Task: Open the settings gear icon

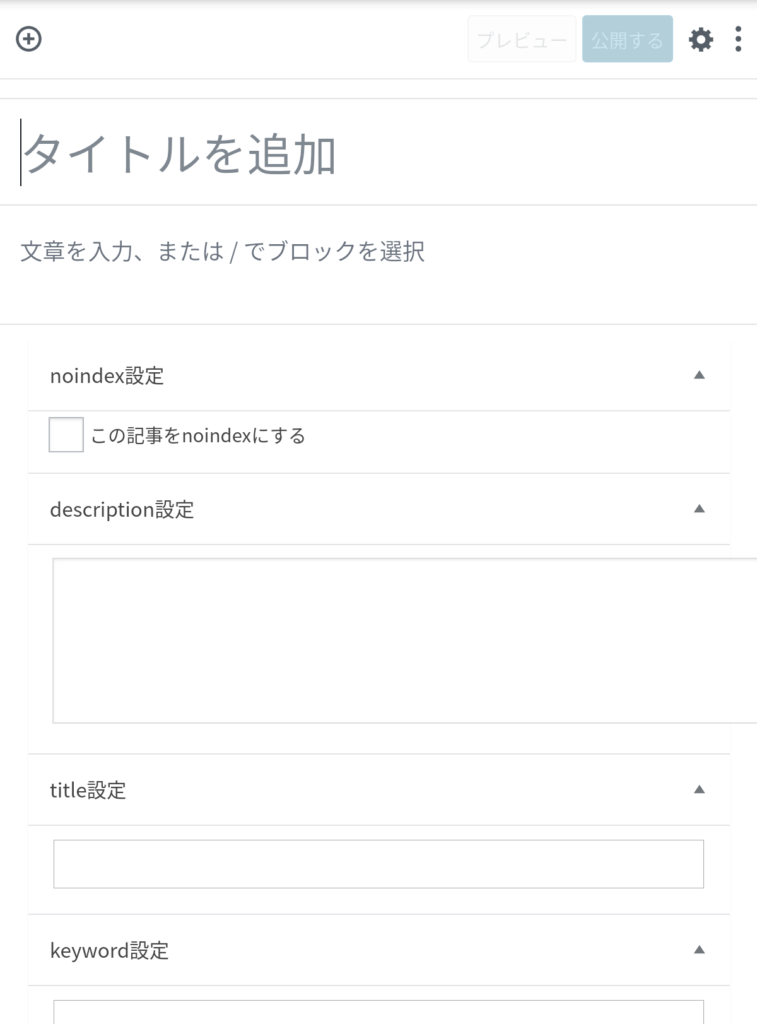Action: click(701, 40)
